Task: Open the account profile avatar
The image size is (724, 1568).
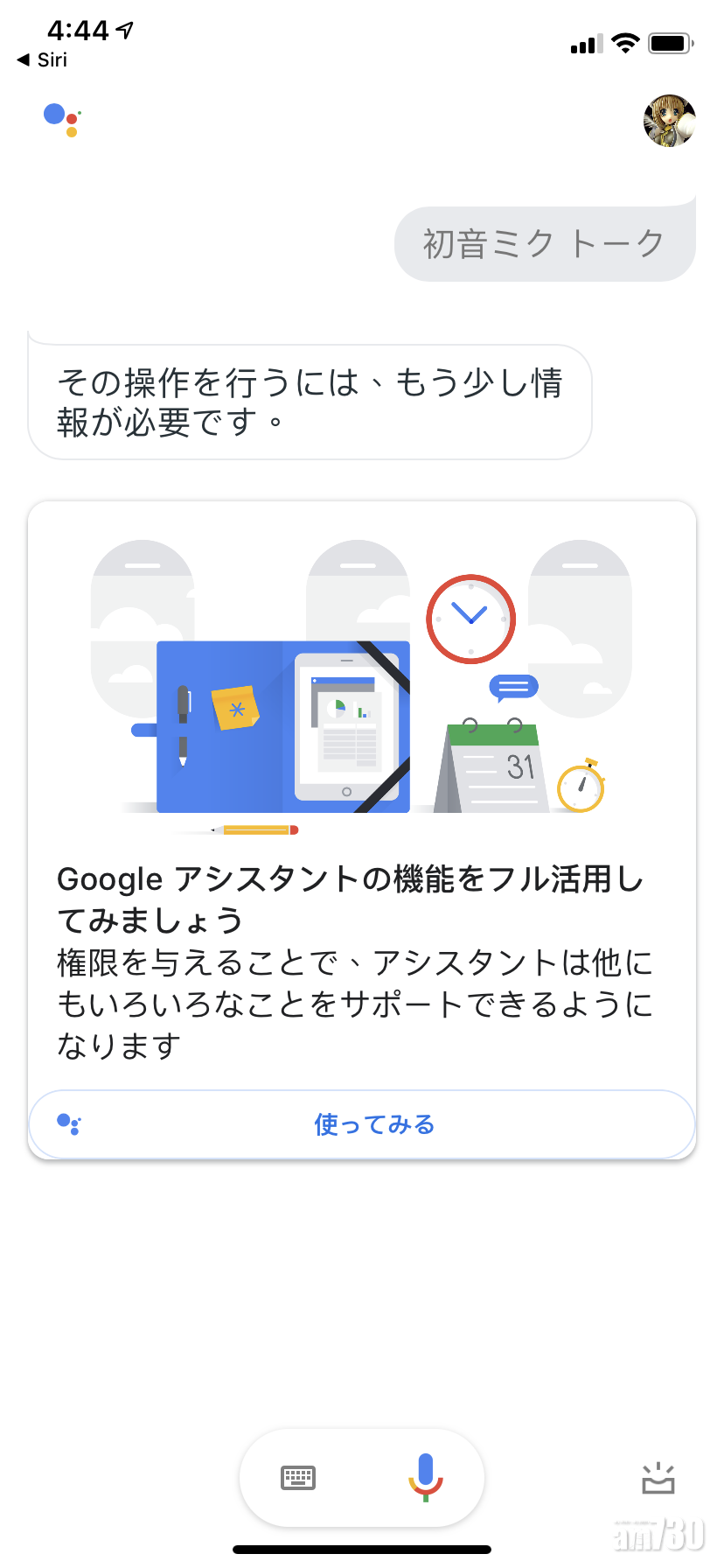Action: [669, 121]
